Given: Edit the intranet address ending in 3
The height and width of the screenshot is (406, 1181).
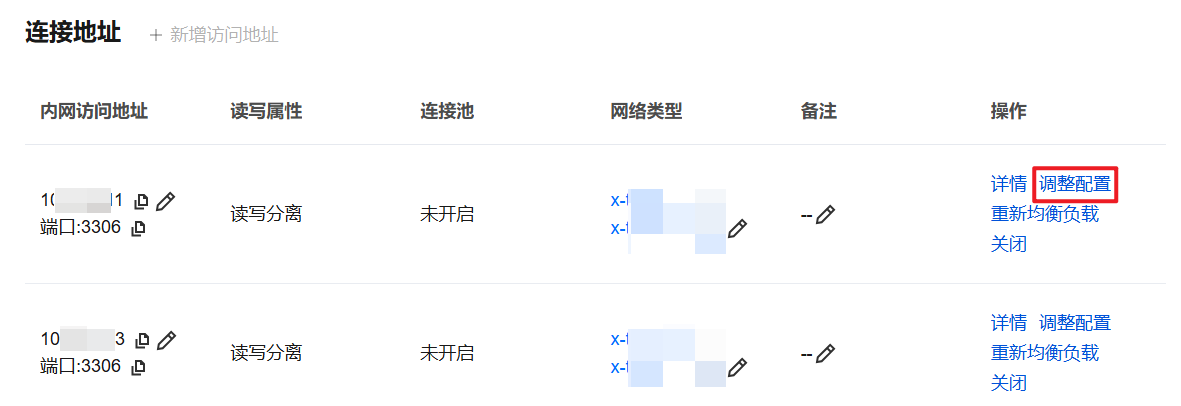Looking at the screenshot, I should [x=166, y=340].
